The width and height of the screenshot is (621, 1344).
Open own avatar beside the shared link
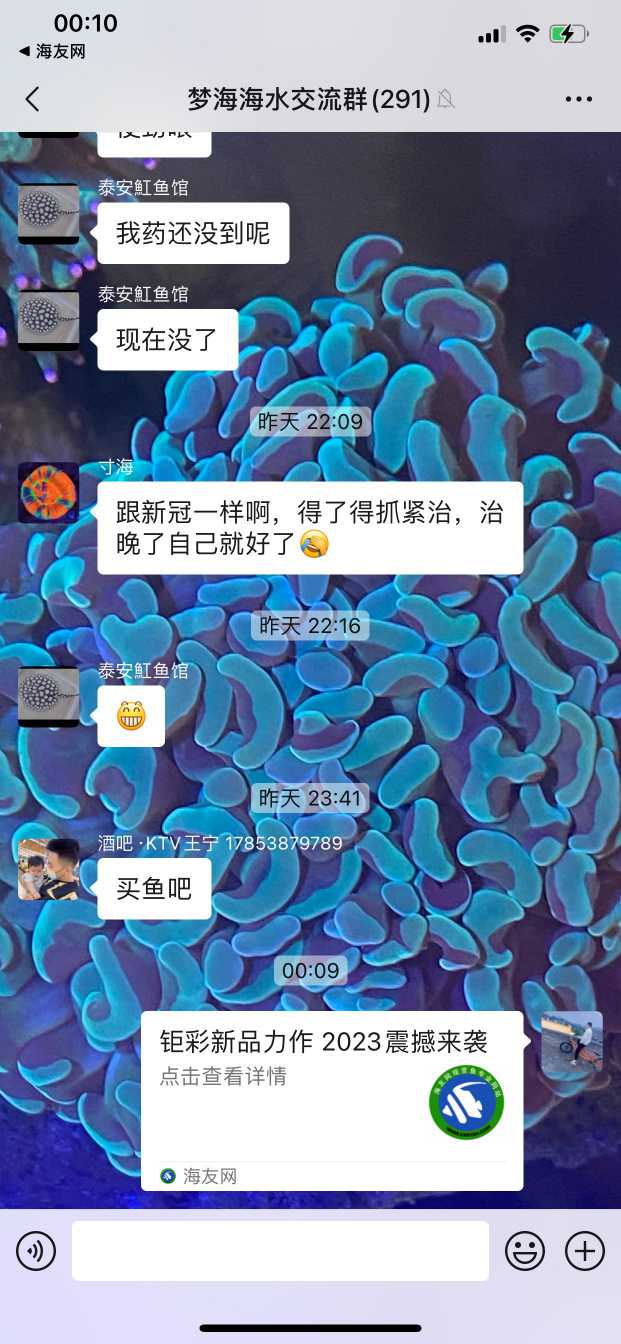[x=572, y=1042]
